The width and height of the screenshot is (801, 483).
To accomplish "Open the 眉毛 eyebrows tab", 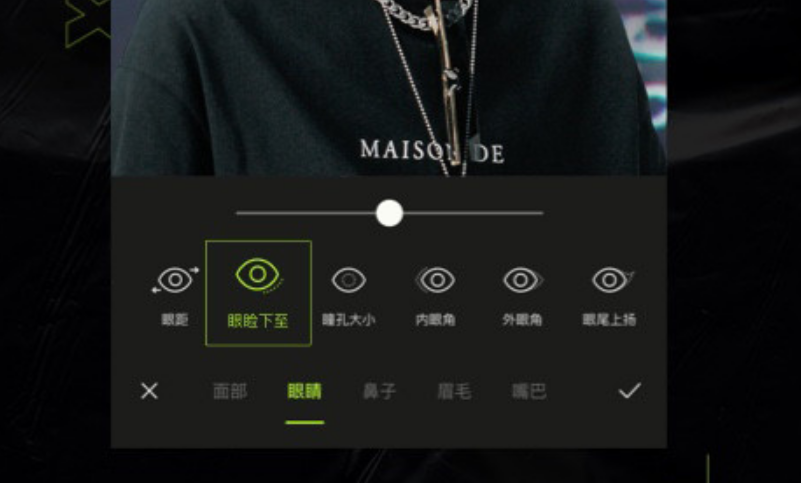I will (454, 391).
